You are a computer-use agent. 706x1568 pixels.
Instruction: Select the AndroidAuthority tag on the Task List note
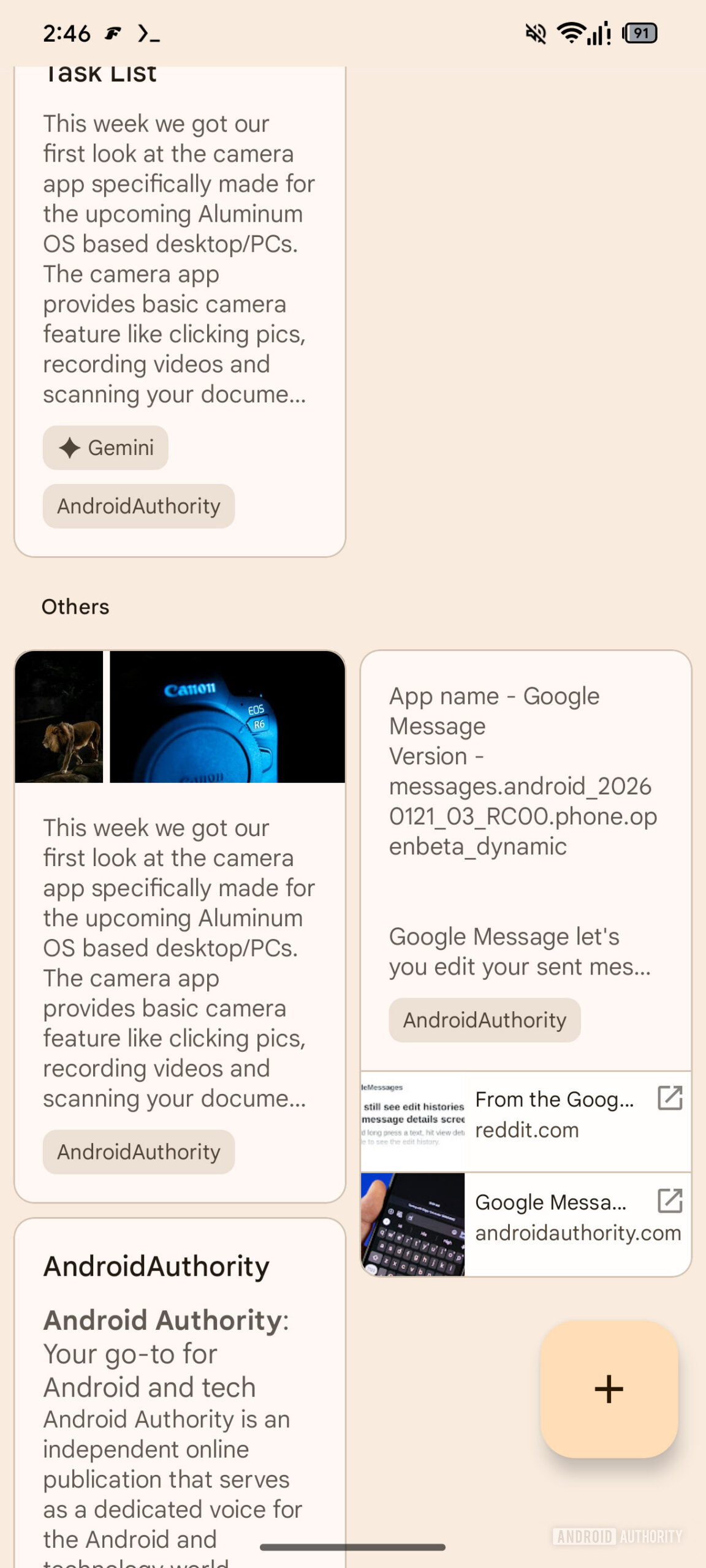[x=138, y=506]
